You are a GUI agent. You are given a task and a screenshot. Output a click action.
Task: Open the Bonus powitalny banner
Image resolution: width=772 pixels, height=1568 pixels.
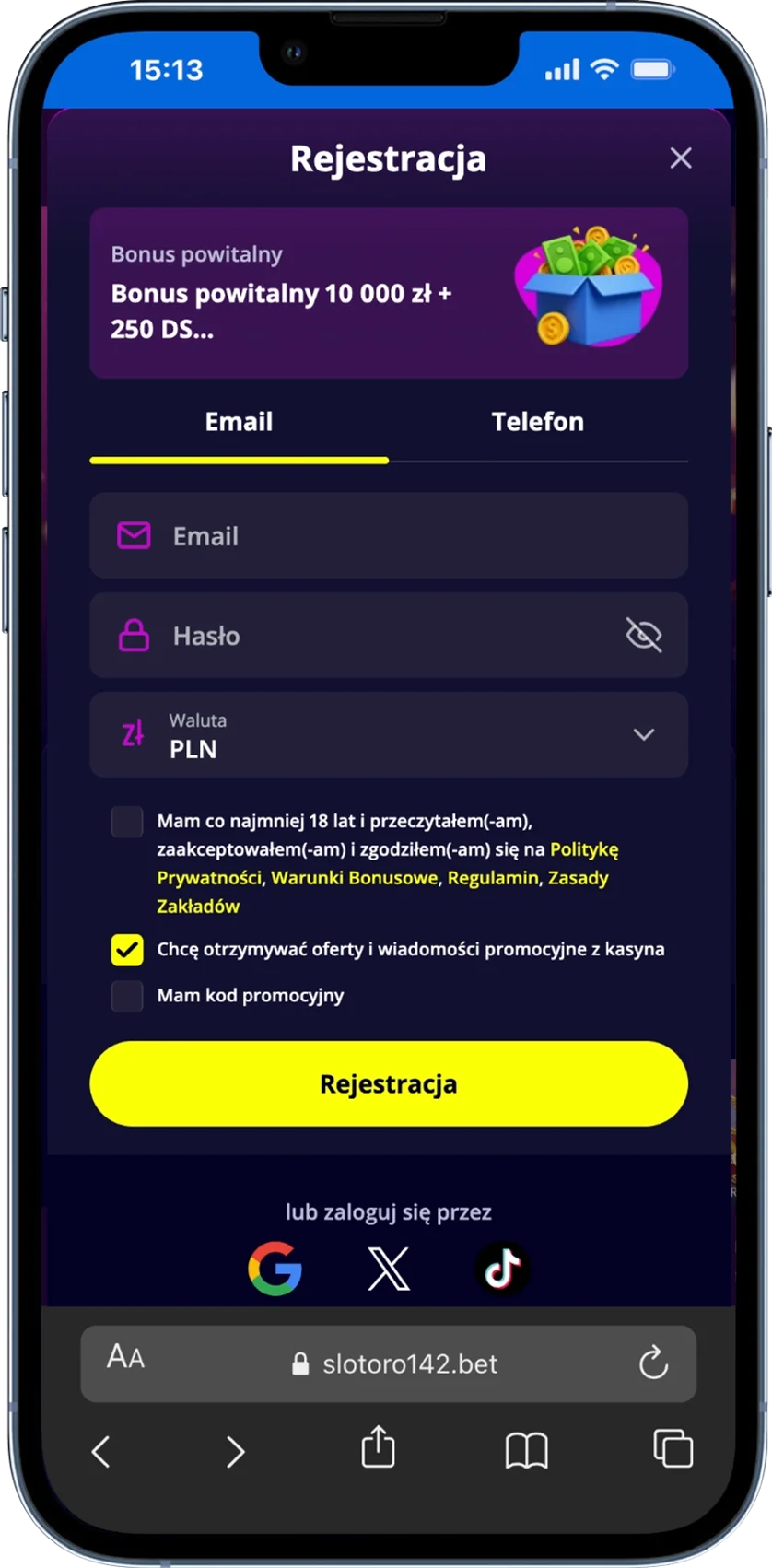click(x=388, y=293)
